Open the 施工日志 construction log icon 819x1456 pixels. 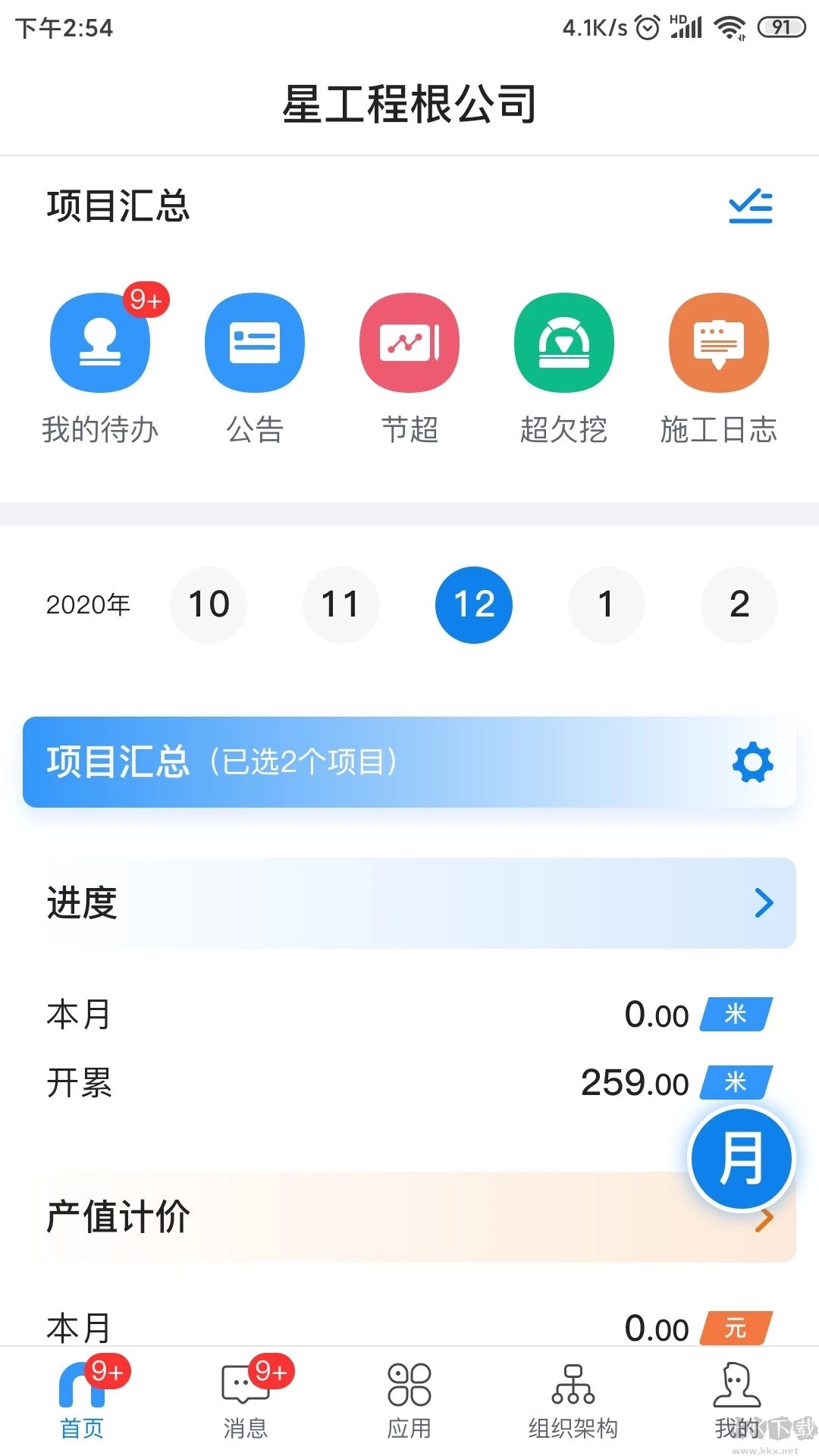click(718, 342)
